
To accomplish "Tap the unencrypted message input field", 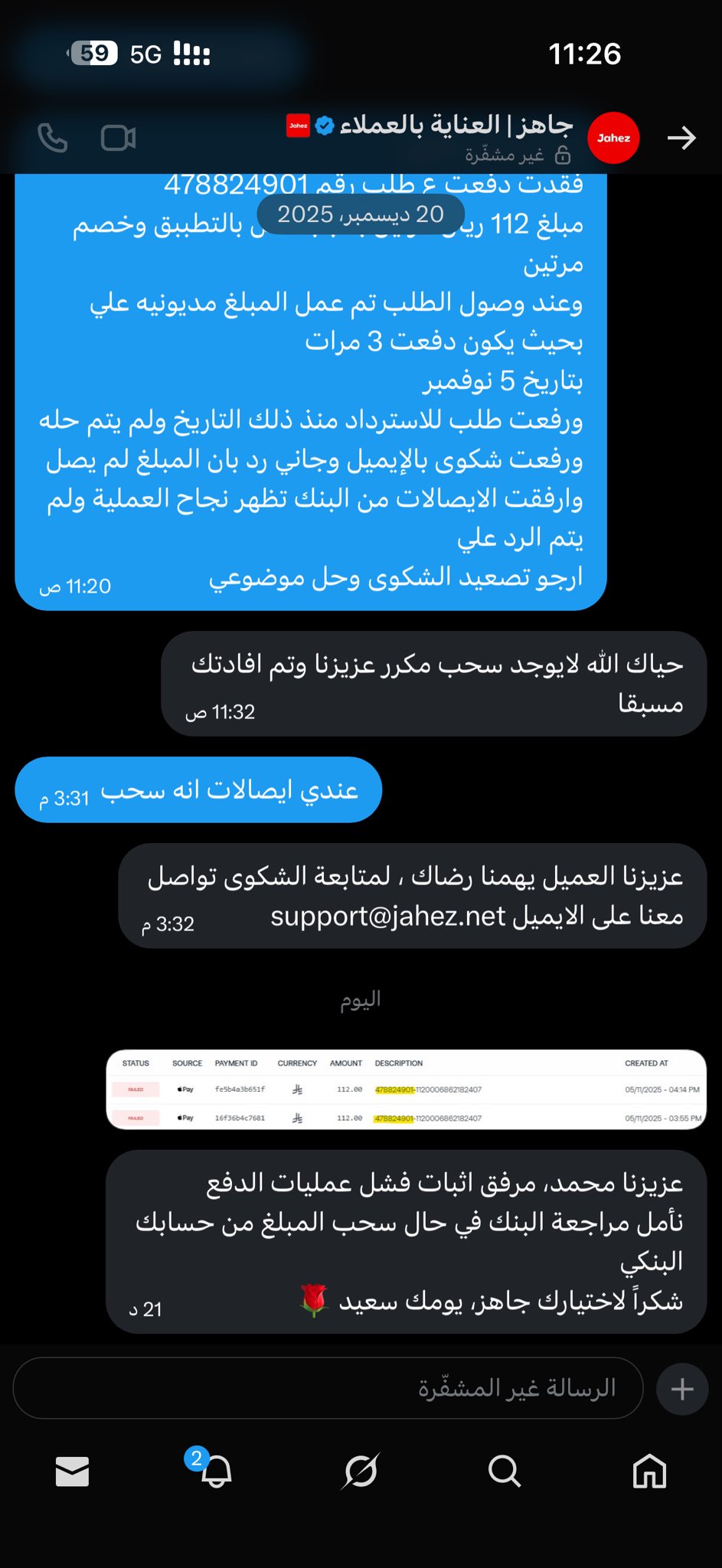I will (x=328, y=1388).
